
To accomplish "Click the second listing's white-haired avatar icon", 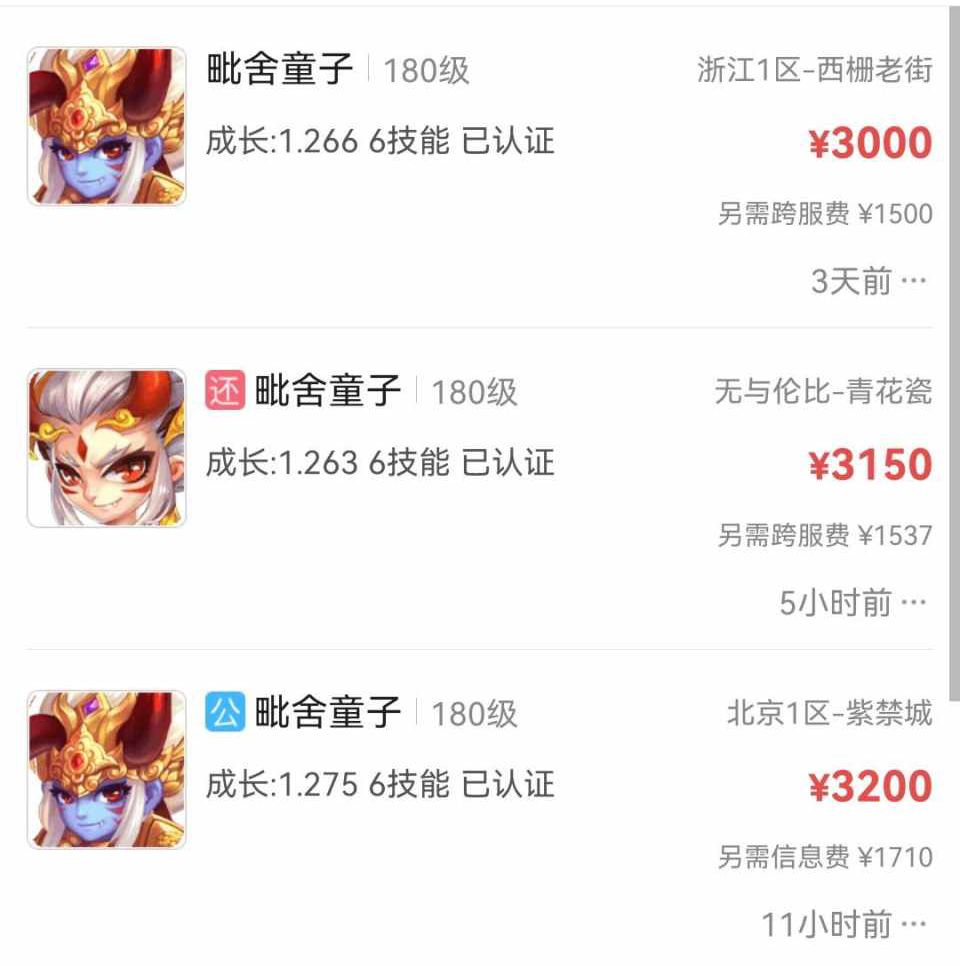I will (x=105, y=447).
